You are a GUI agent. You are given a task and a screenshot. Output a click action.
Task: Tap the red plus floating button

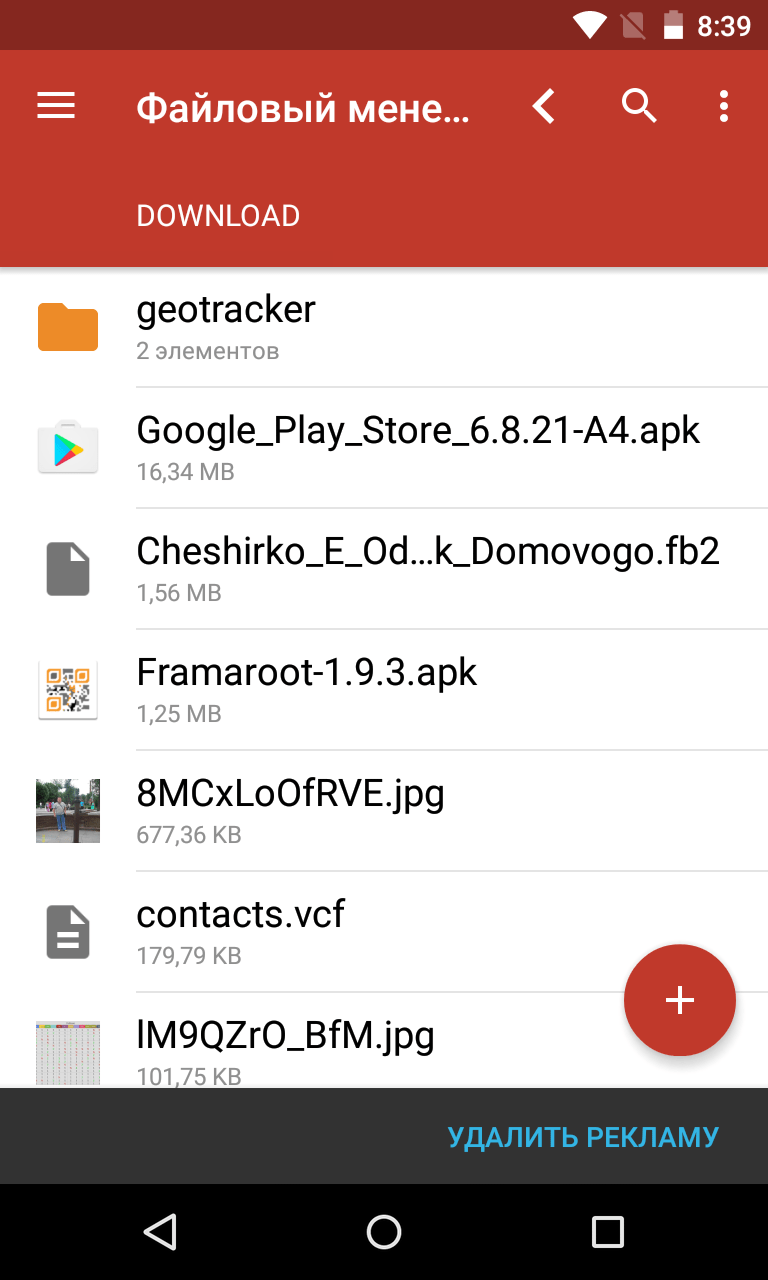click(x=680, y=1000)
